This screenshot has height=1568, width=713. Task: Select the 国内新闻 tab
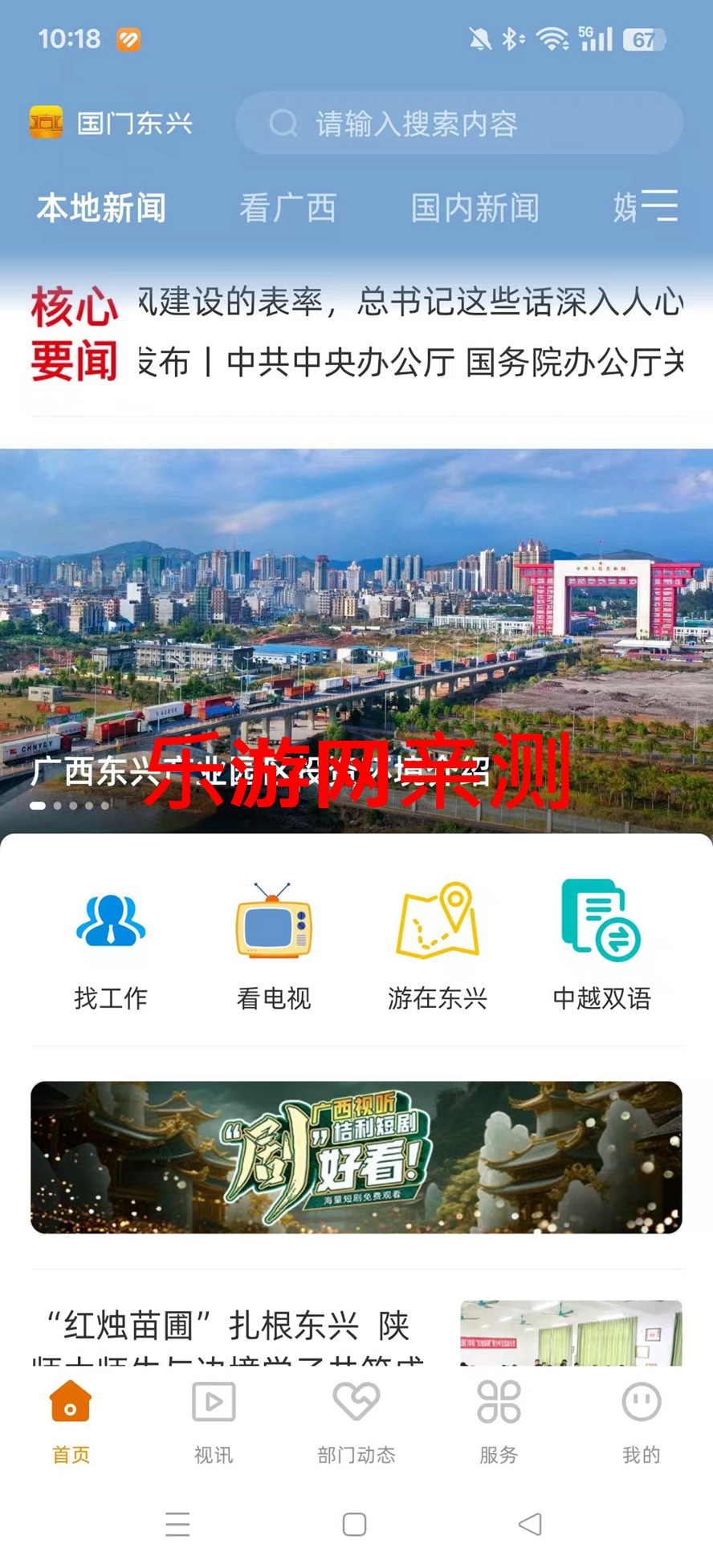[475, 208]
